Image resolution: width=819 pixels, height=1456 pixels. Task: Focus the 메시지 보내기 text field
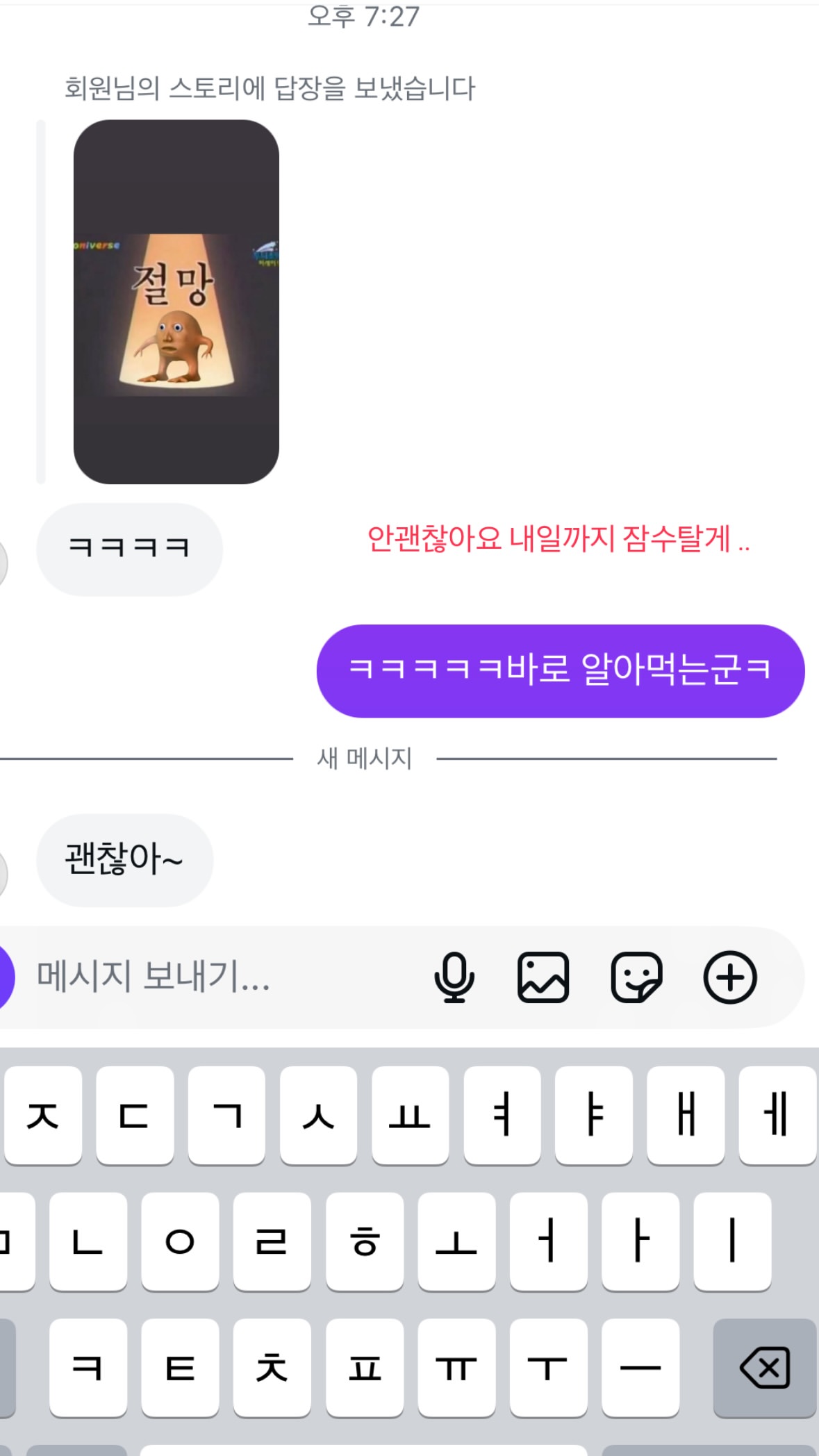pyautogui.click(x=208, y=977)
